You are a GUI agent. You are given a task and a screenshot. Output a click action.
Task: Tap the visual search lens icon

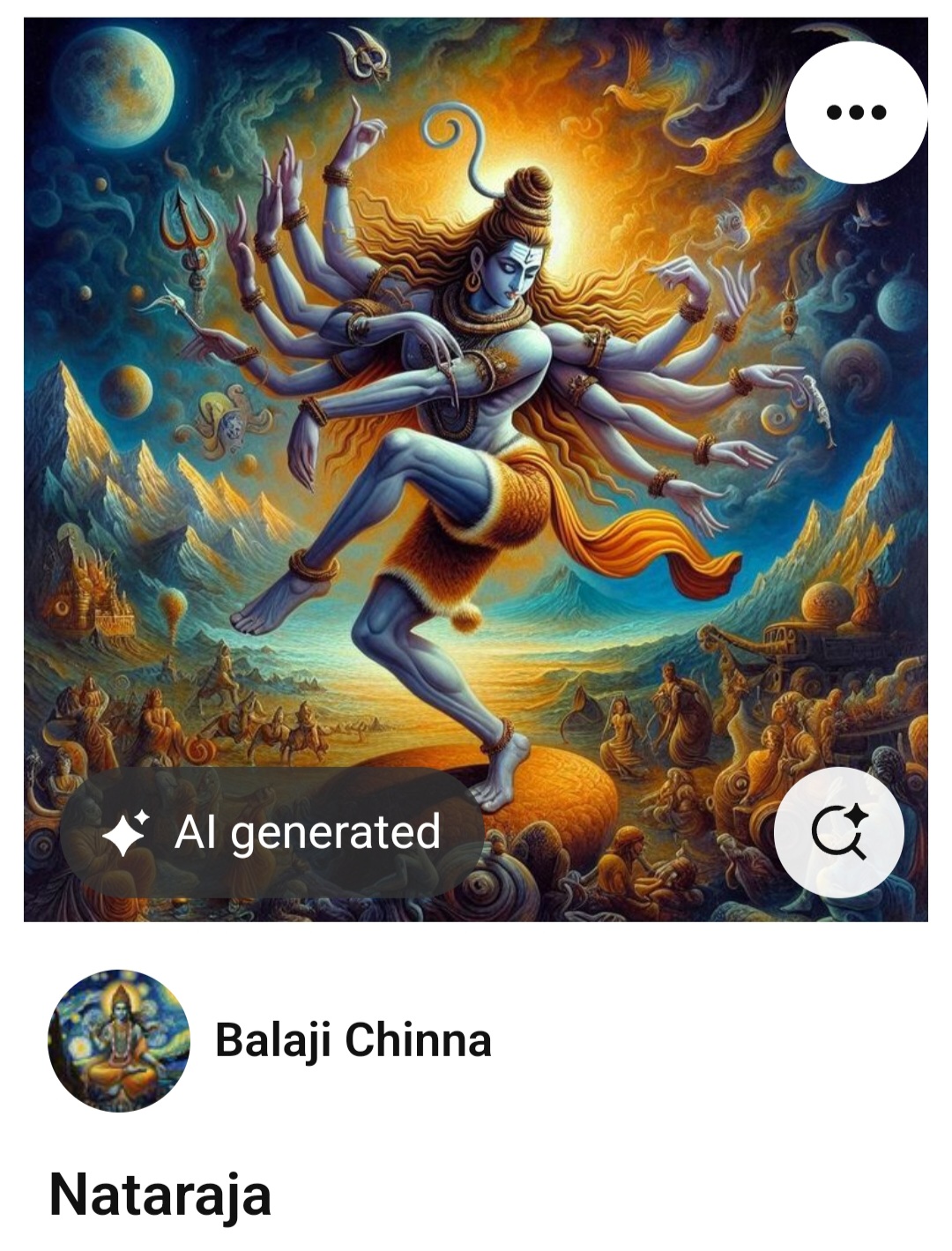[x=838, y=832]
